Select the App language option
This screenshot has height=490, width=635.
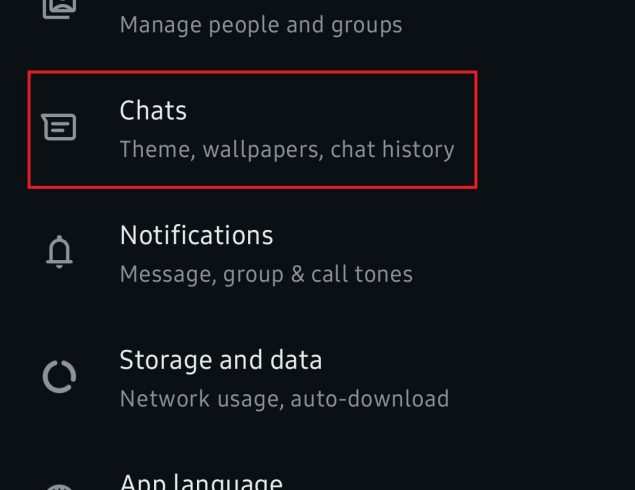click(200, 481)
